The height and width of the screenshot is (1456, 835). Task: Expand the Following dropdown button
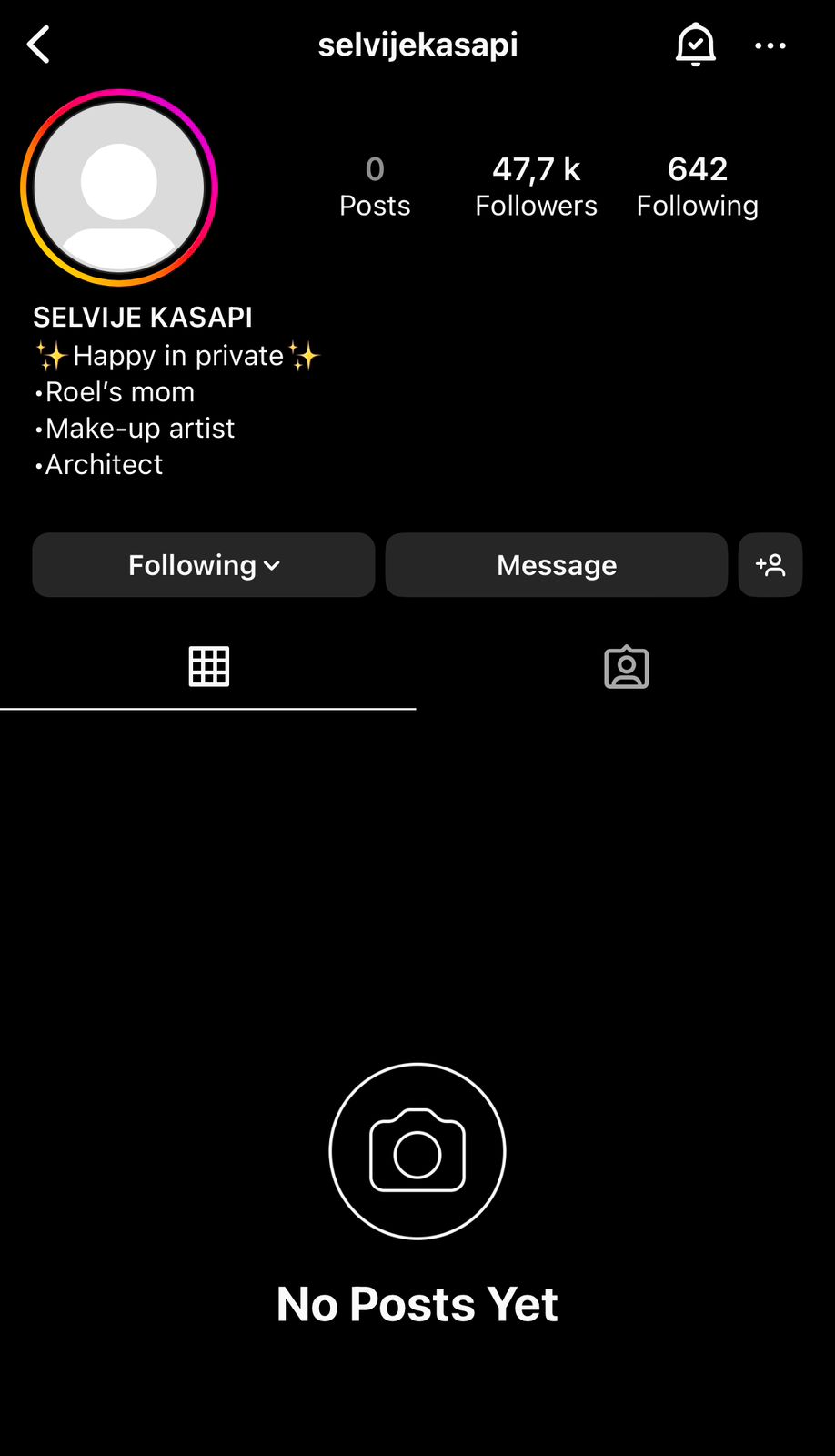tap(204, 565)
